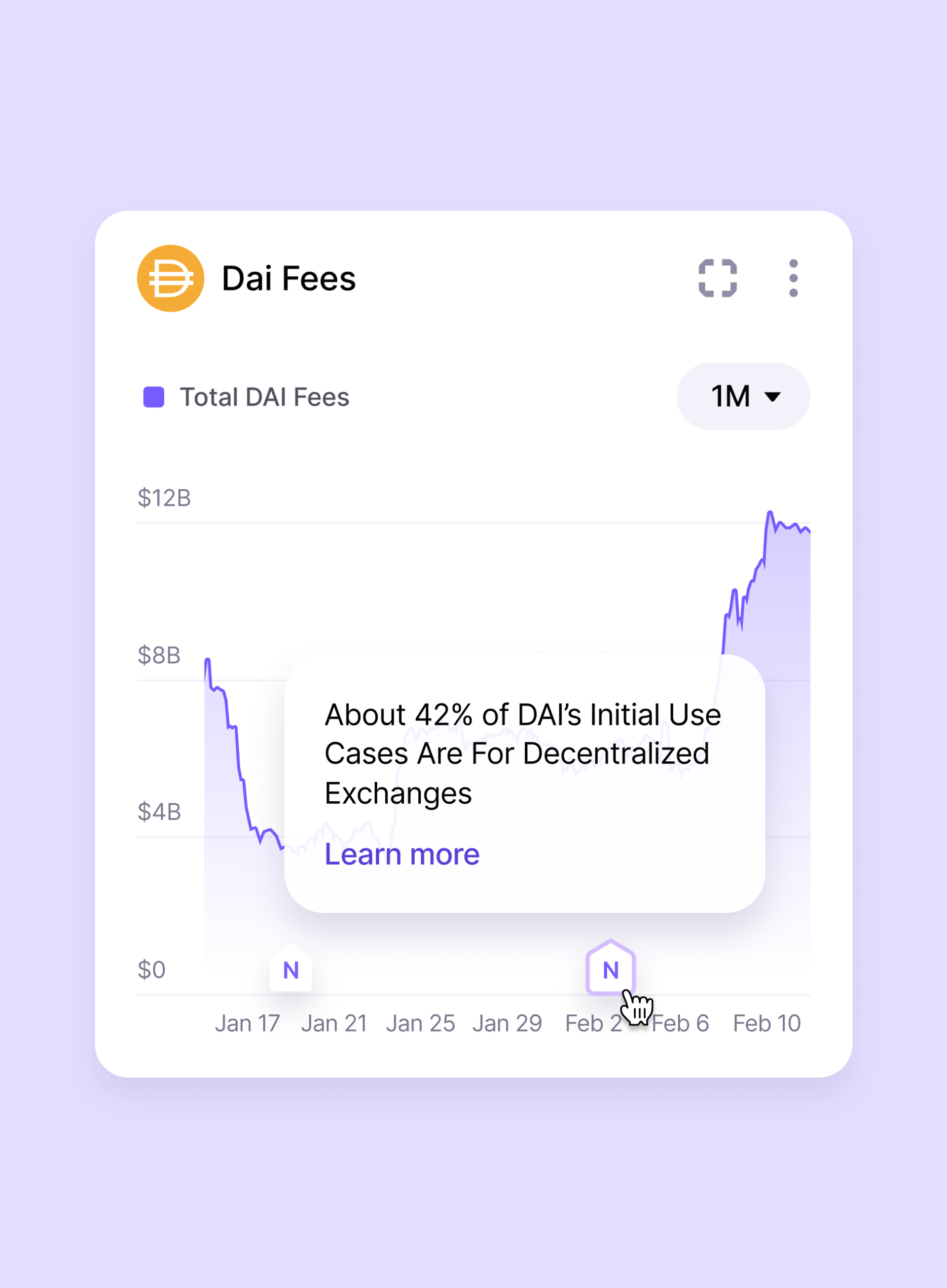Follow the Learn more link
The image size is (947, 1288).
click(x=402, y=854)
